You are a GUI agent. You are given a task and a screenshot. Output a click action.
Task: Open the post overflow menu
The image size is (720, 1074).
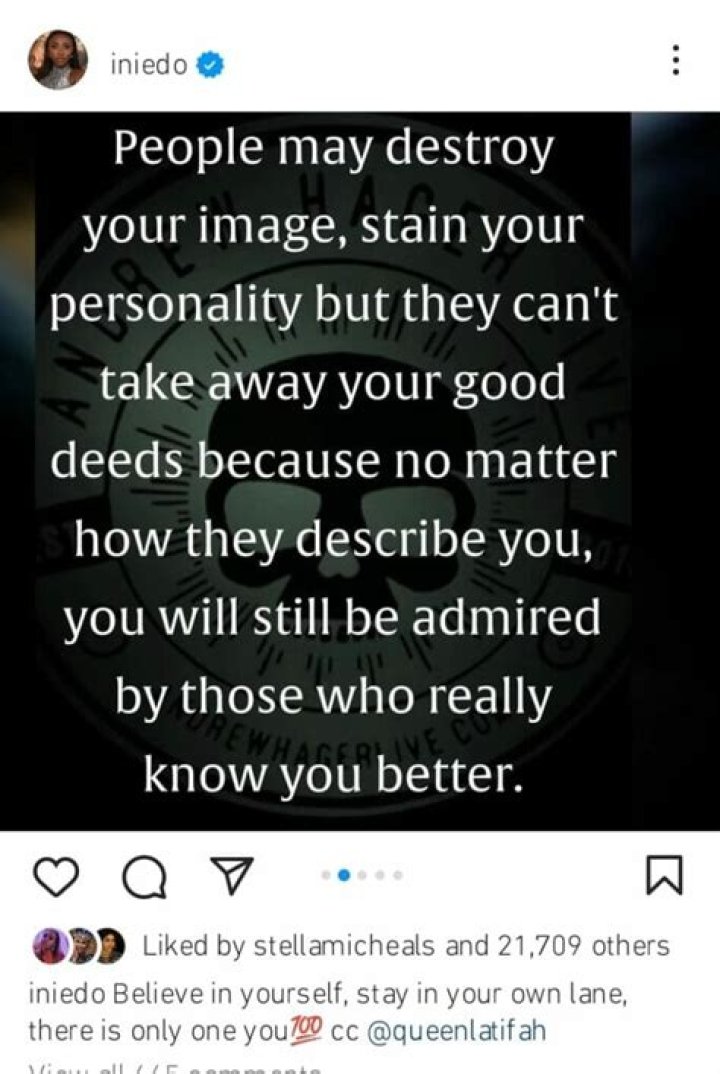coord(676,61)
